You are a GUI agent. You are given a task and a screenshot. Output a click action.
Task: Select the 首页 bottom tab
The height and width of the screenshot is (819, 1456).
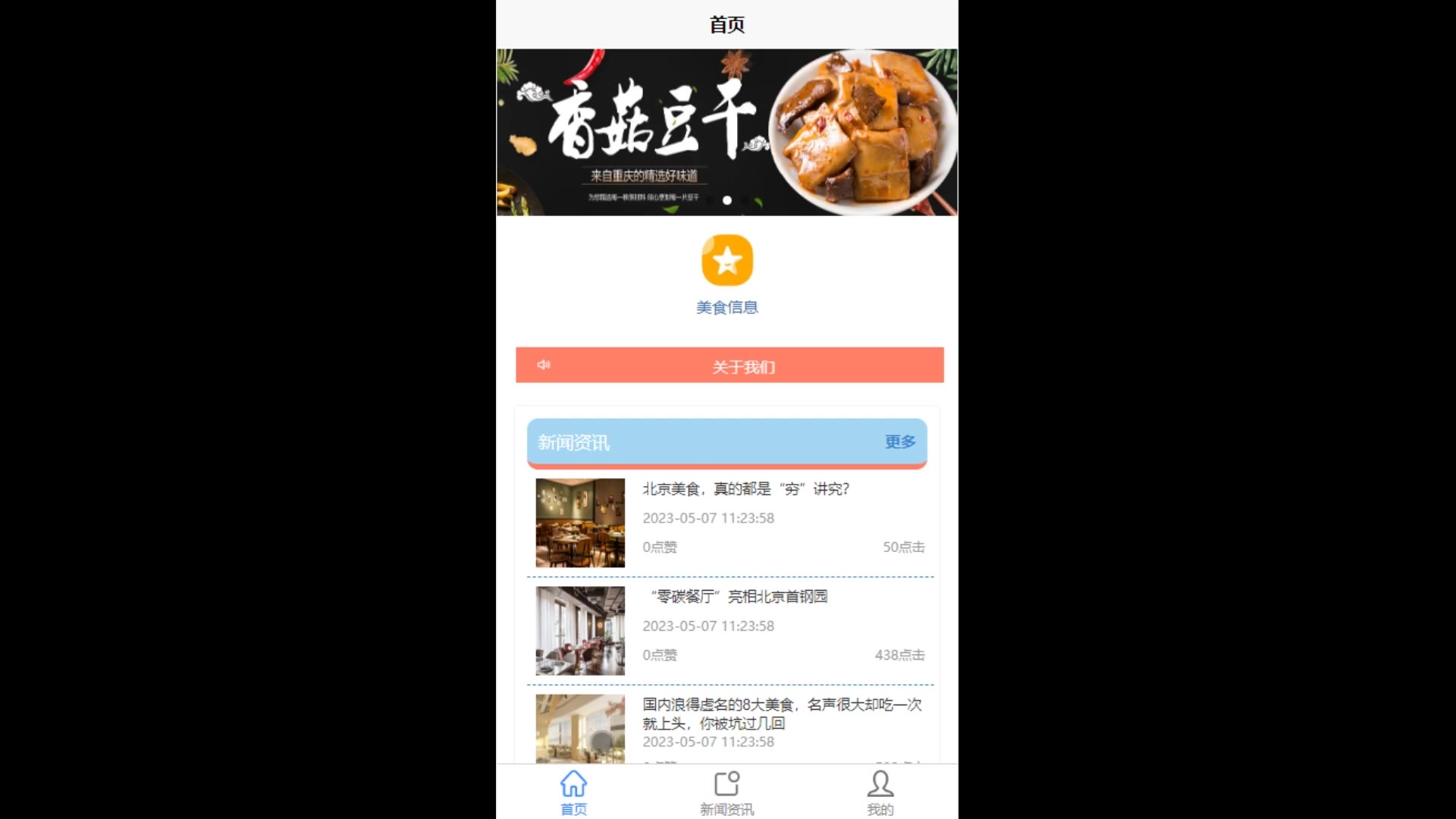click(573, 792)
